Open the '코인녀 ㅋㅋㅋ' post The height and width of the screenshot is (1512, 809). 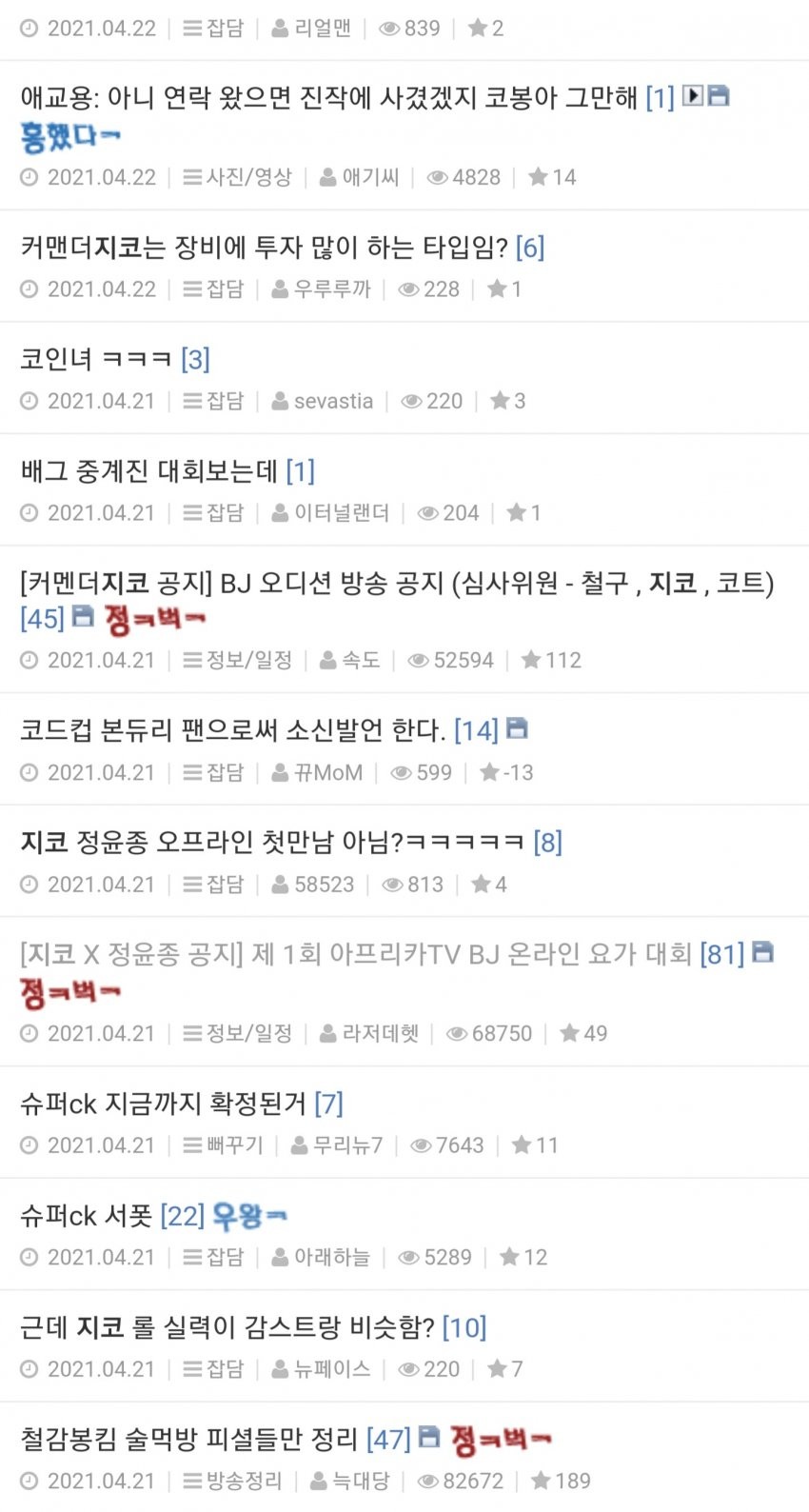click(96, 360)
